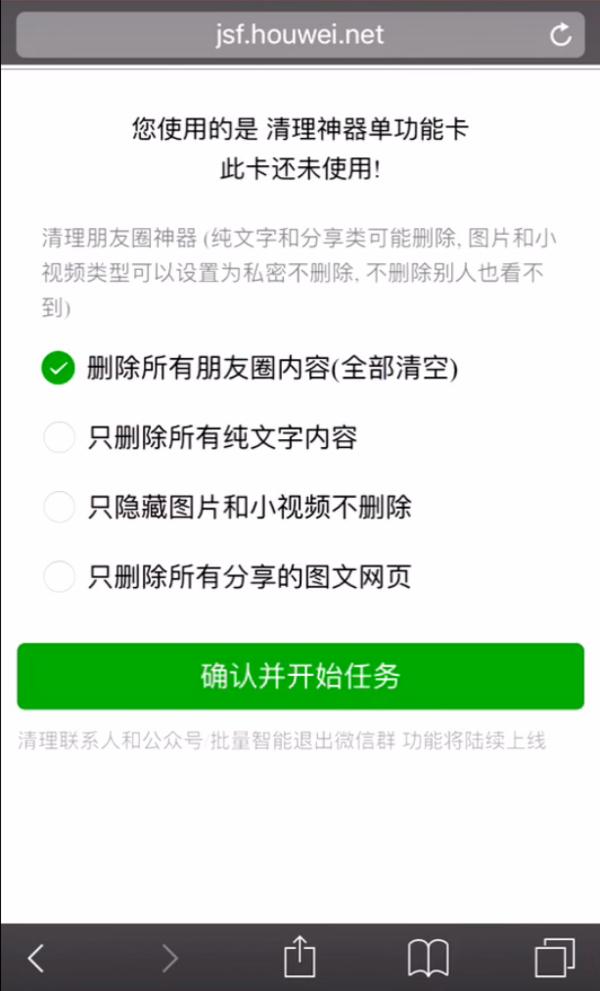Open the bookmarks book icon
Screen dimensions: 600x991
pos(428,958)
